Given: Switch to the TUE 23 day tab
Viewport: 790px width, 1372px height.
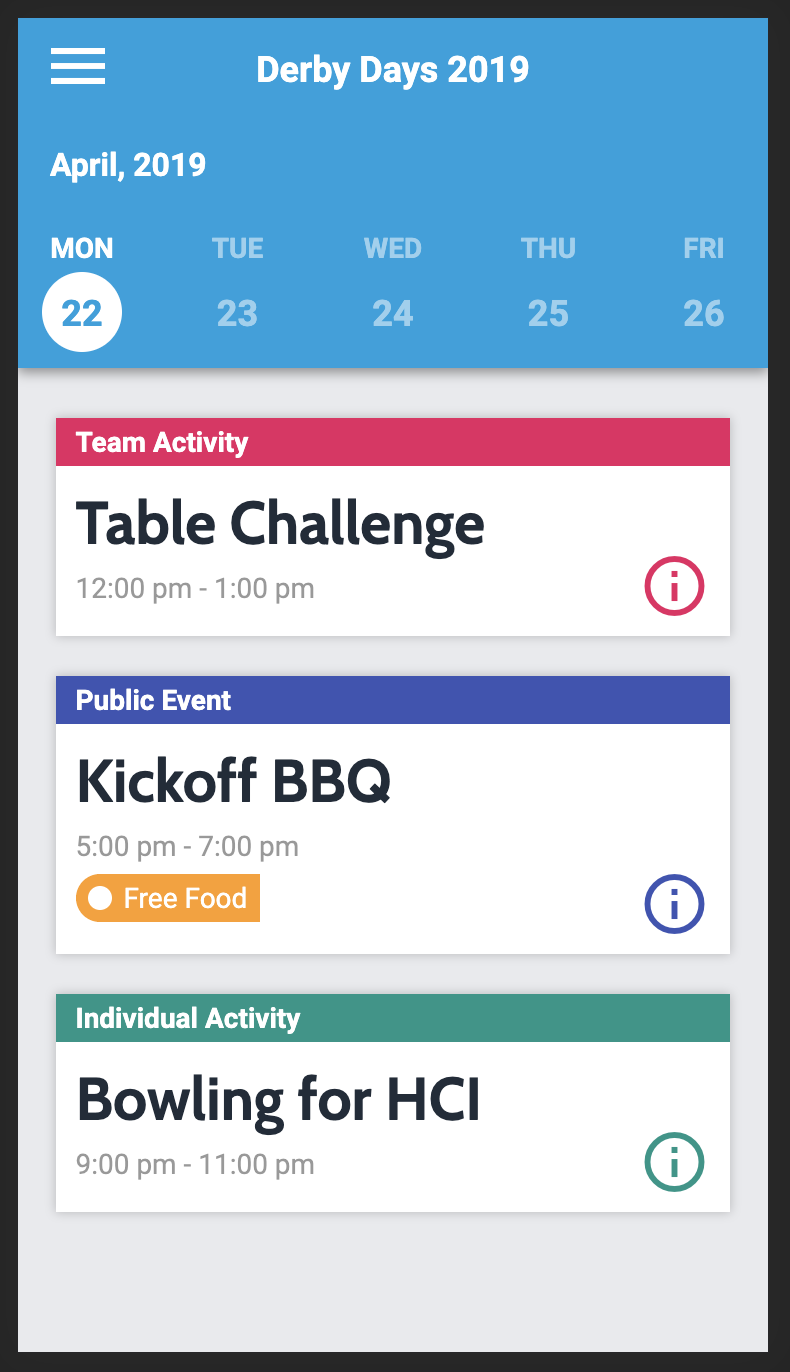Looking at the screenshot, I should coord(237,312).
